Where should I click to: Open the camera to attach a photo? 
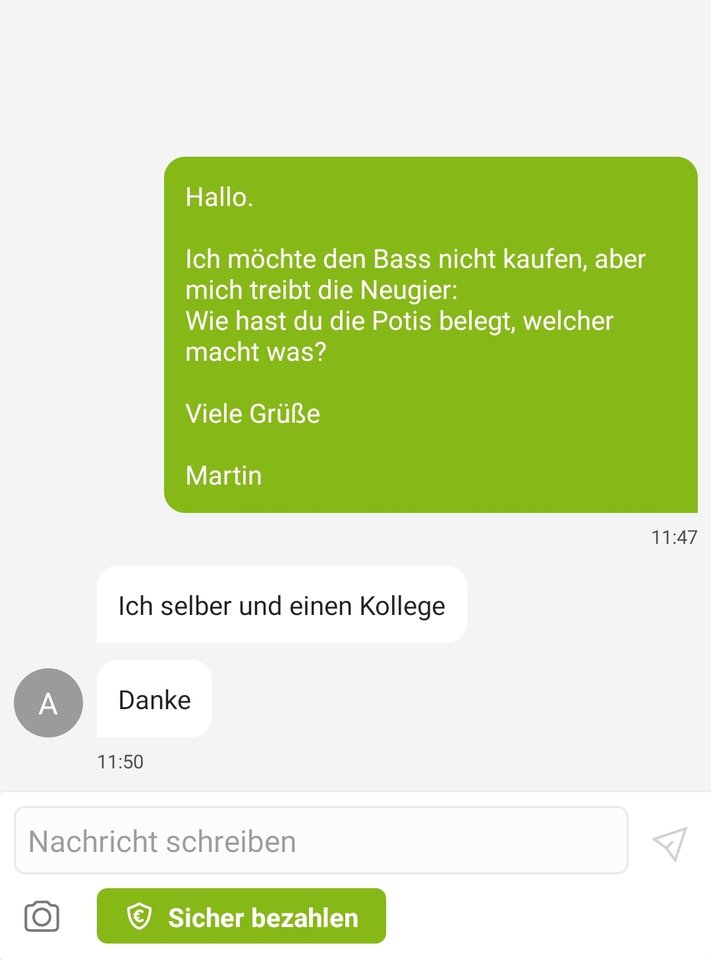(42, 916)
